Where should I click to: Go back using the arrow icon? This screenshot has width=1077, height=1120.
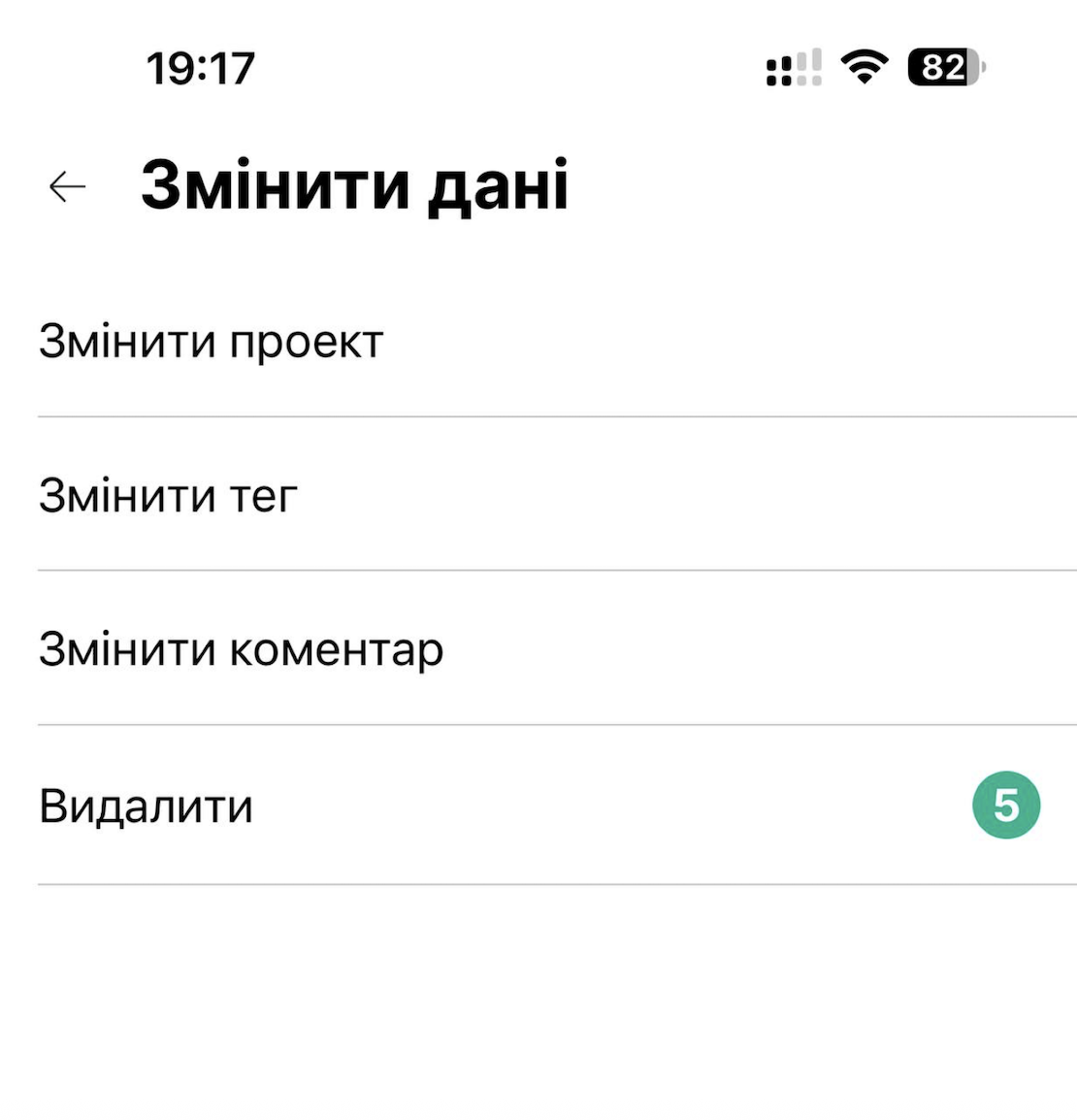click(67, 185)
